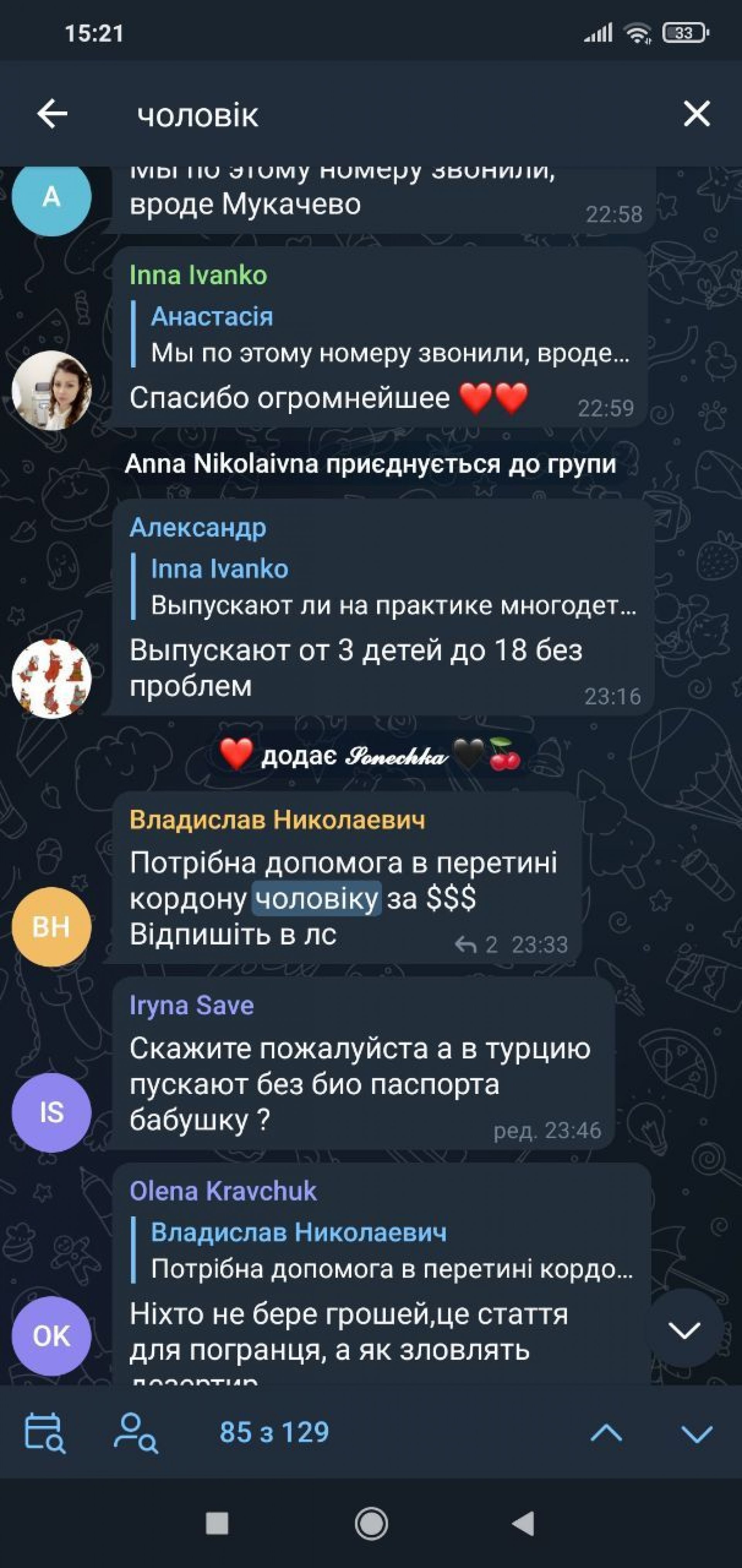Open Александр's profile avatar
Screen dimensions: 742x1568
click(52, 678)
